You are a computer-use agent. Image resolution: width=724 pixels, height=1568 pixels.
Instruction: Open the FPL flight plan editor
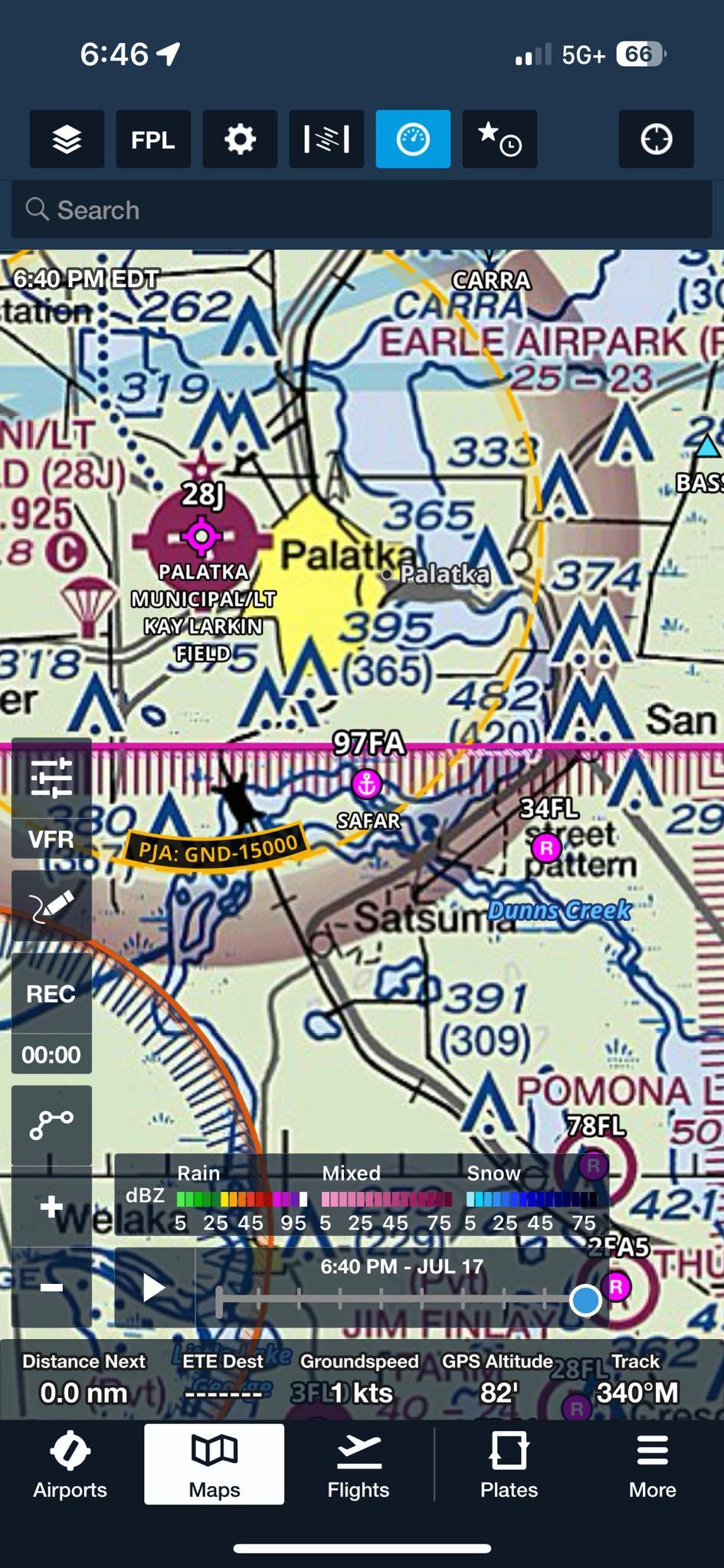(x=153, y=139)
